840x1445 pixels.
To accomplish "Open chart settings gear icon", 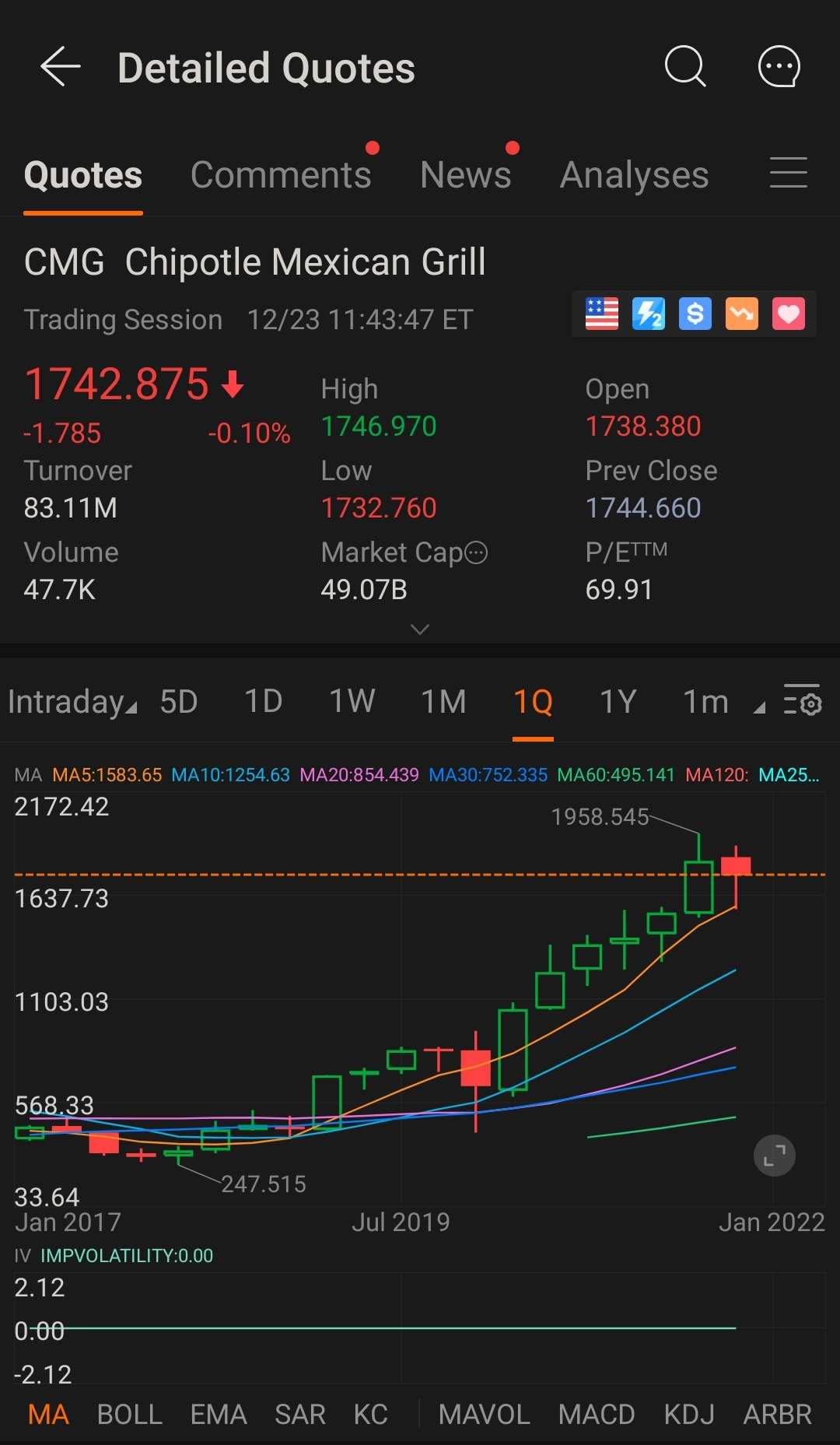I will click(x=803, y=700).
